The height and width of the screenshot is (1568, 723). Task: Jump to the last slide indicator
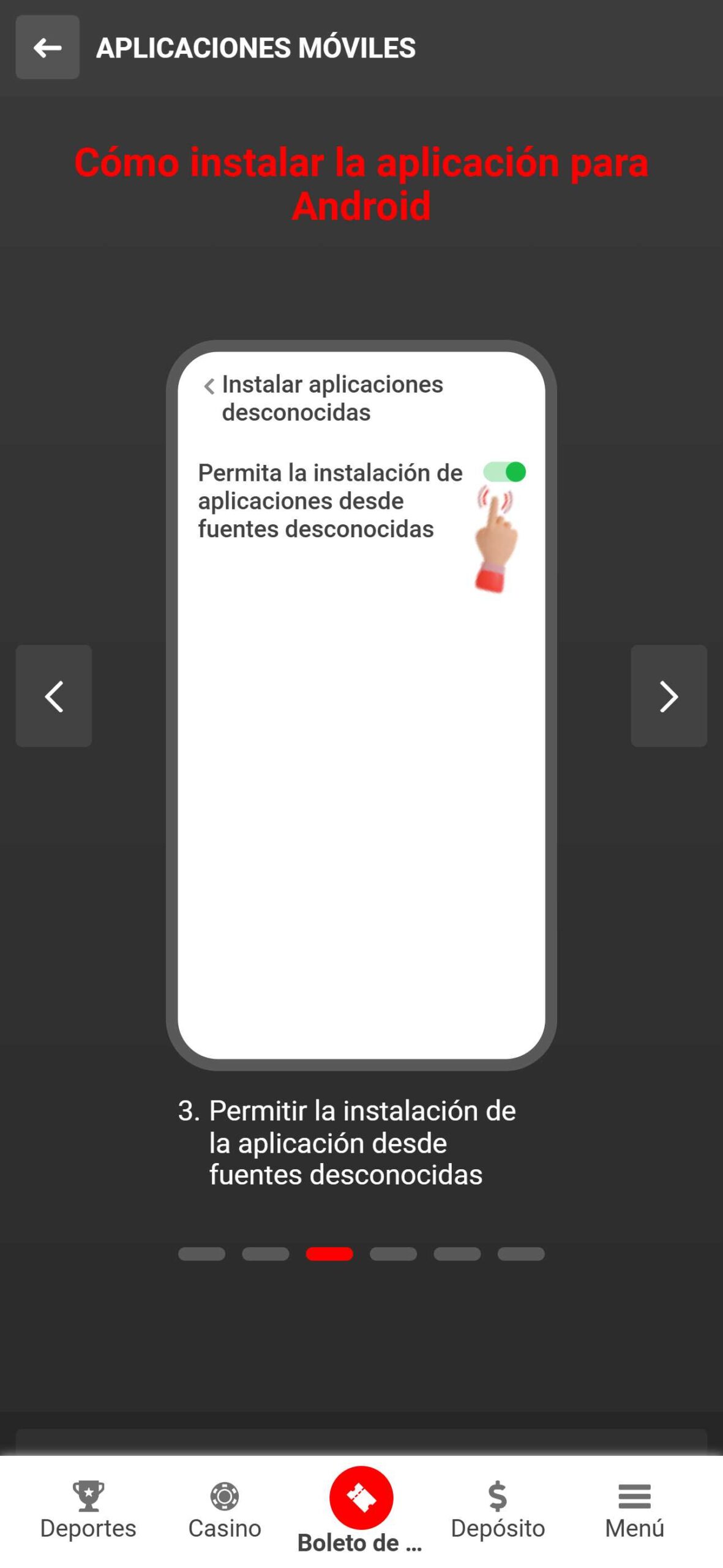520,1254
